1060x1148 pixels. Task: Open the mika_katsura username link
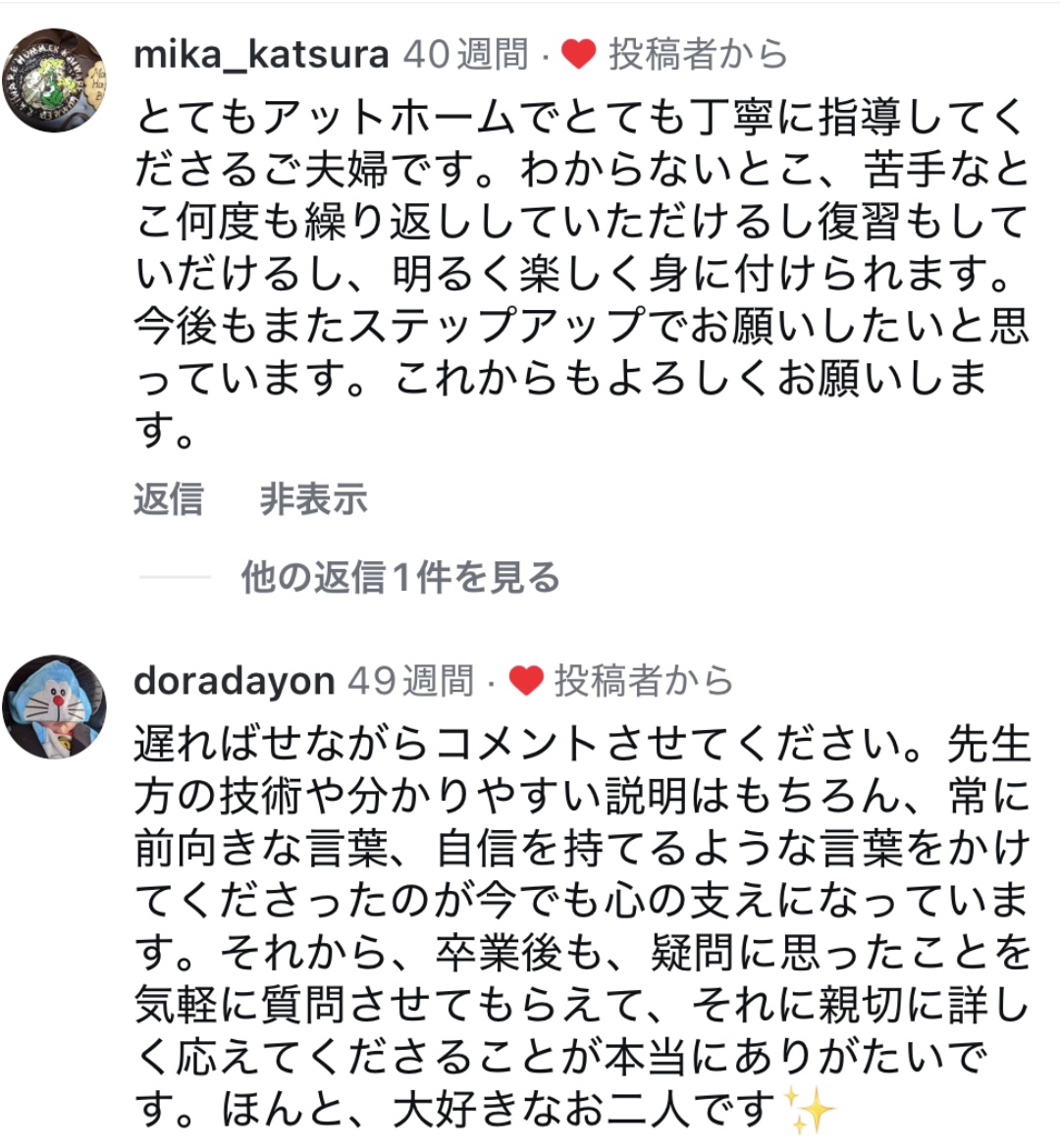pyautogui.click(x=261, y=54)
